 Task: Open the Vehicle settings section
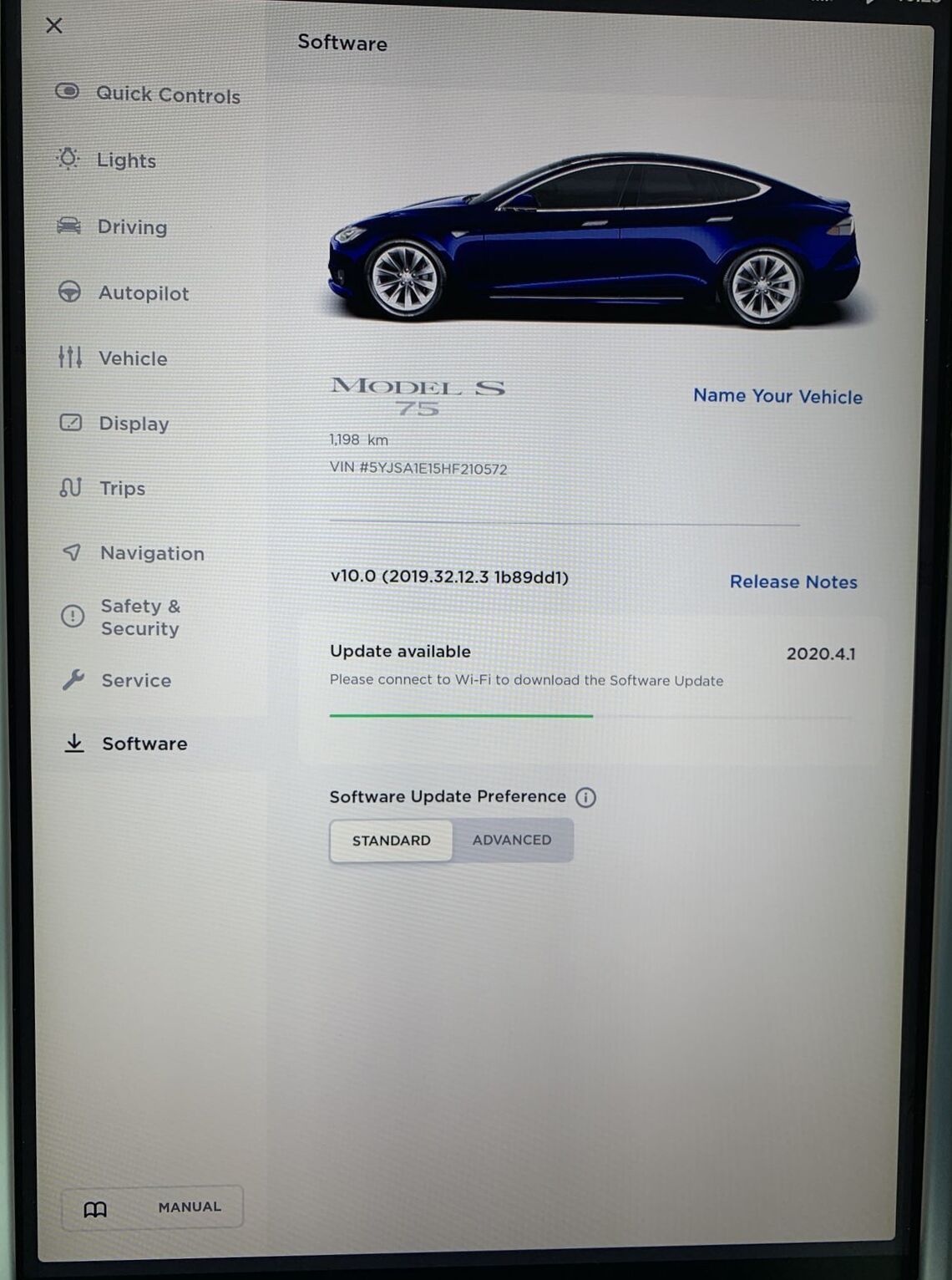point(132,358)
